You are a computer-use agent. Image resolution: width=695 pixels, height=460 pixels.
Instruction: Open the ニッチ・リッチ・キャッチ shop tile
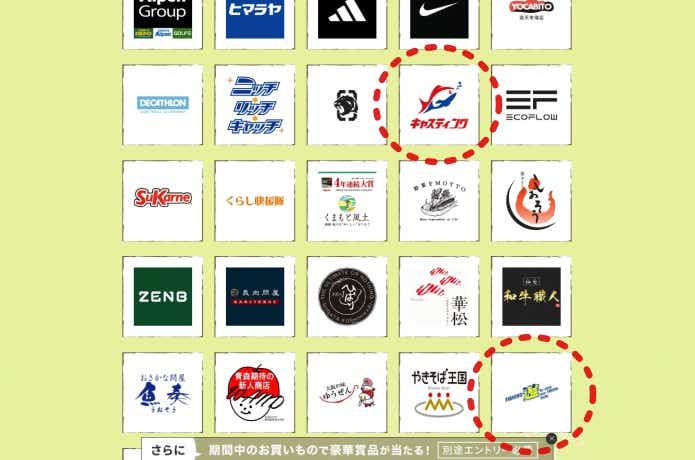[x=254, y=104]
